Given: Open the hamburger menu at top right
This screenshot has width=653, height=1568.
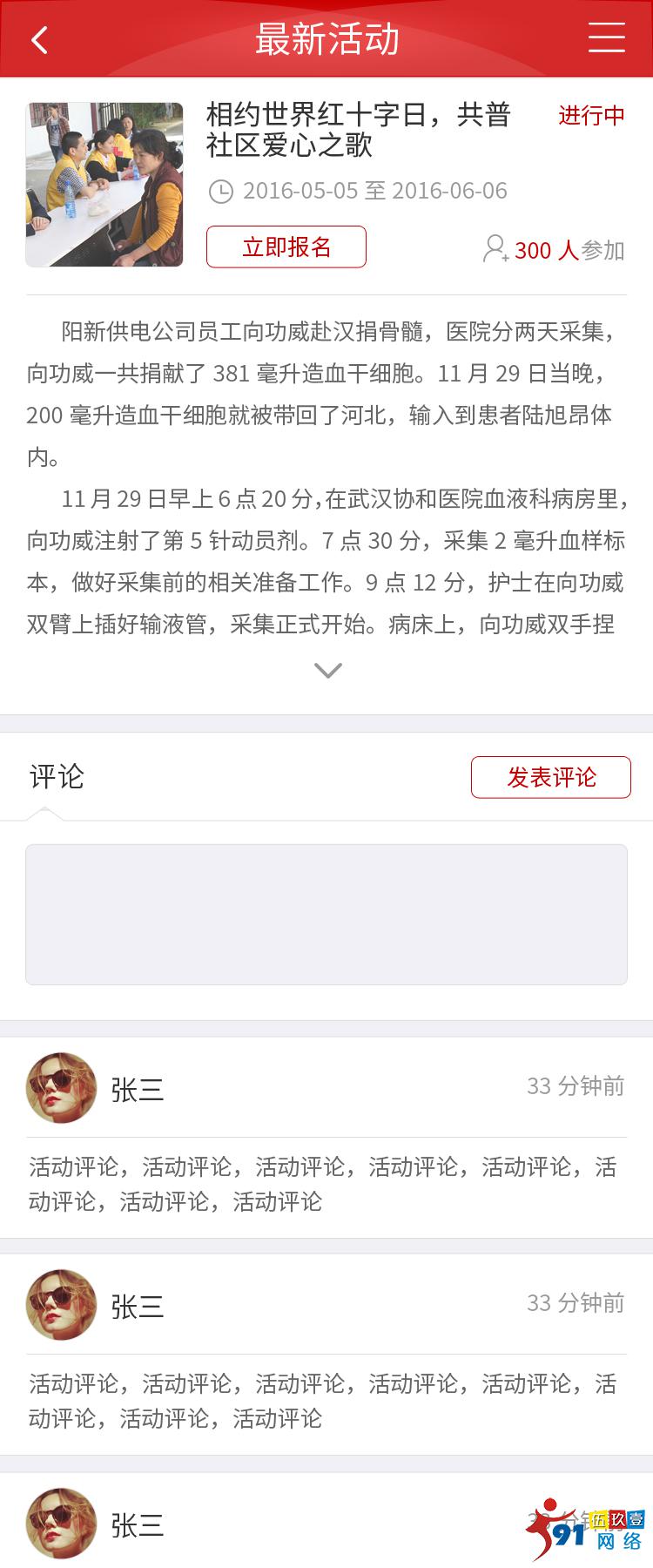Looking at the screenshot, I should [x=607, y=39].
